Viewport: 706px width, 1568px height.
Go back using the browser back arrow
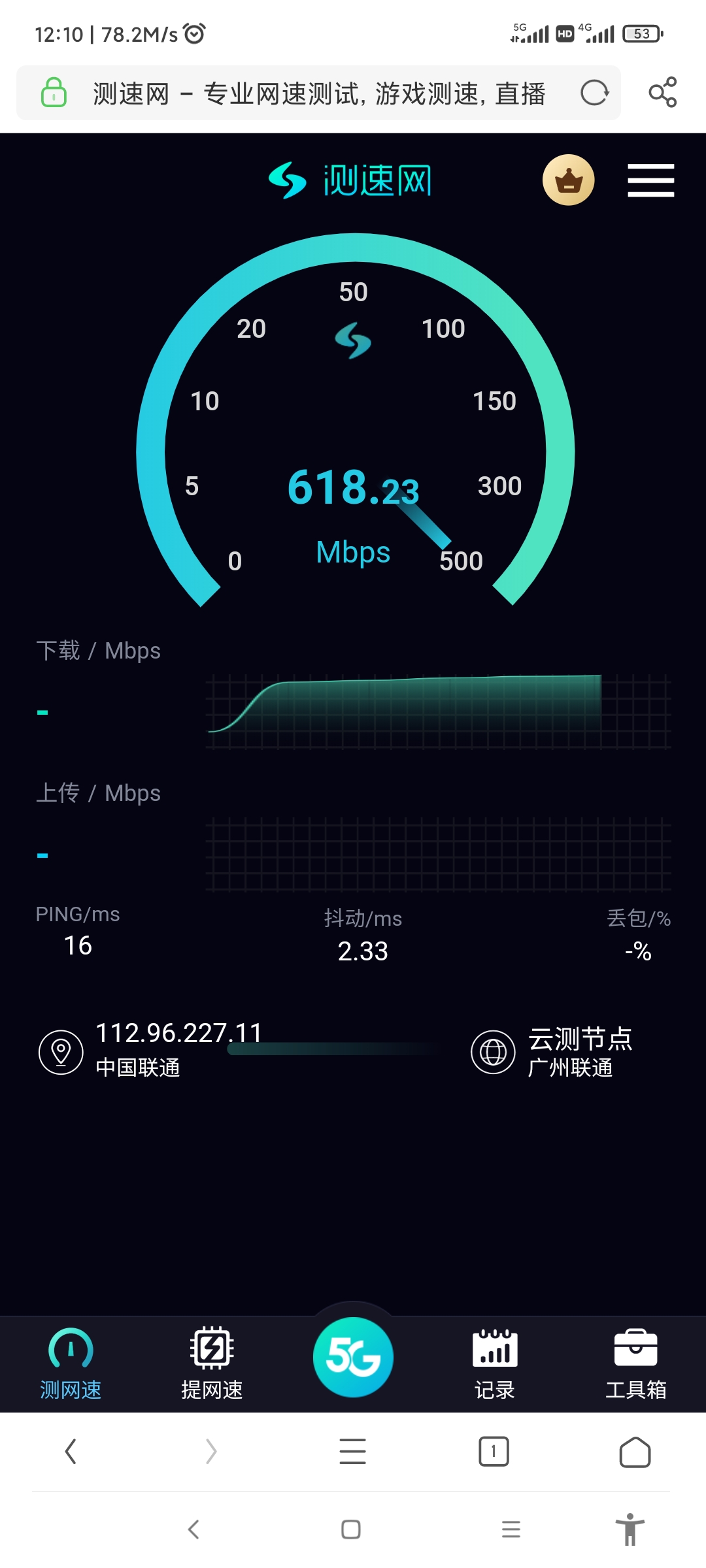(71, 1452)
